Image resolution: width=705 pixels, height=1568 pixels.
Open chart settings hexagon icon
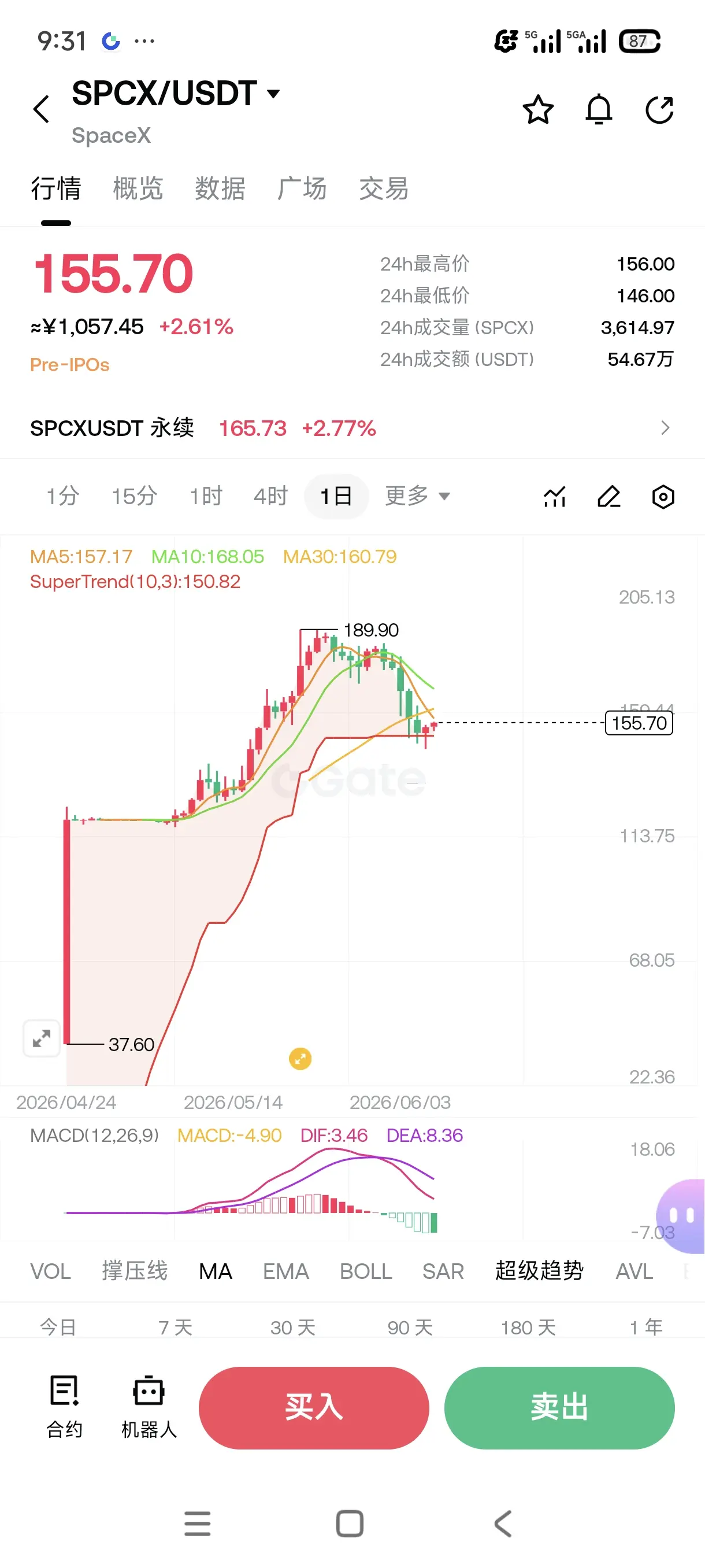(x=663, y=497)
